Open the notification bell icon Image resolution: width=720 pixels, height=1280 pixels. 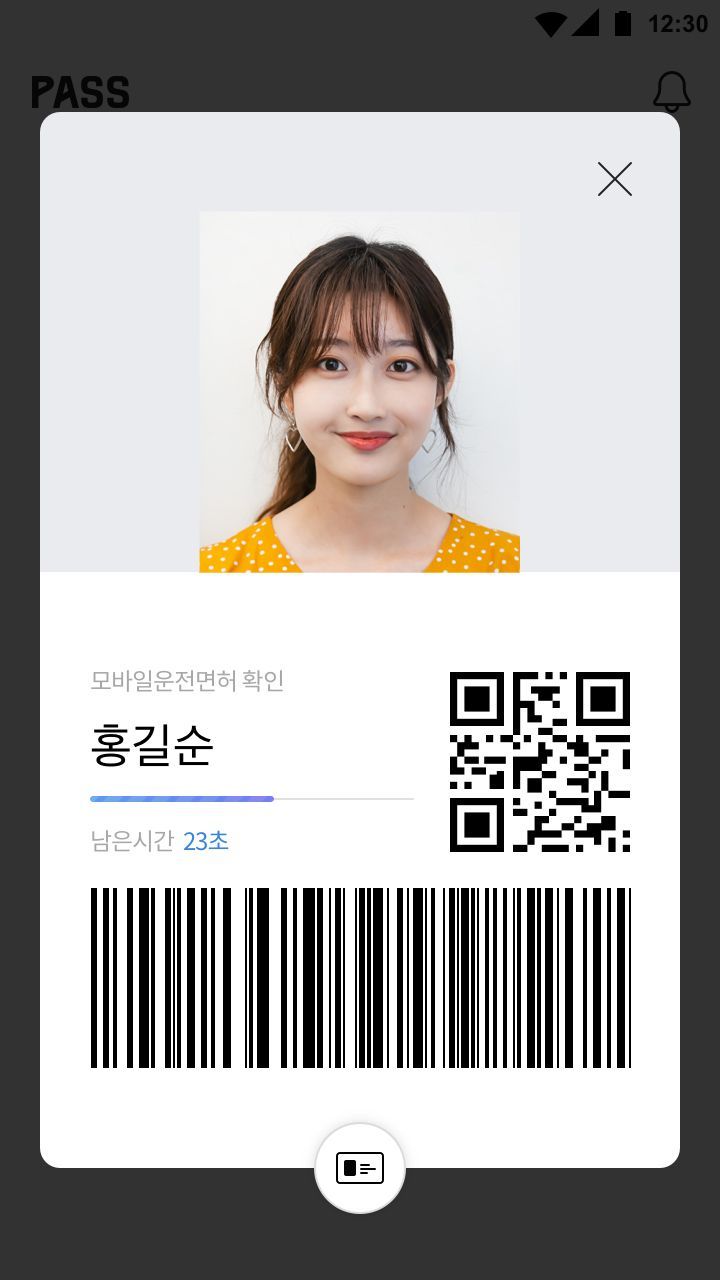[x=672, y=91]
